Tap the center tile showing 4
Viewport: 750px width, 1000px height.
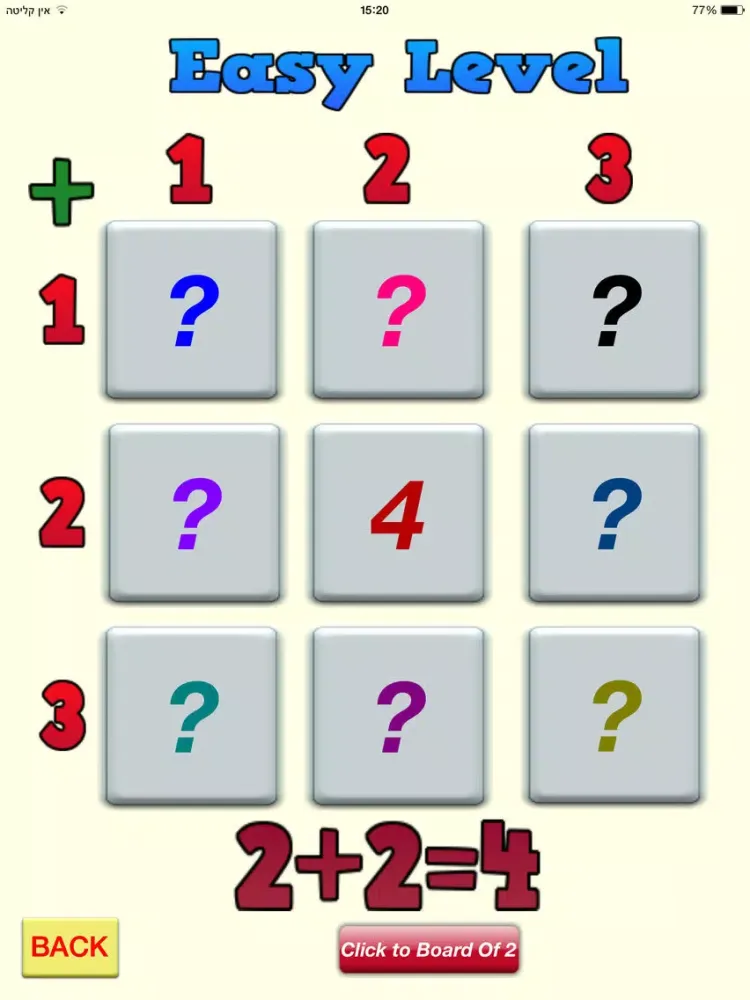click(x=399, y=513)
